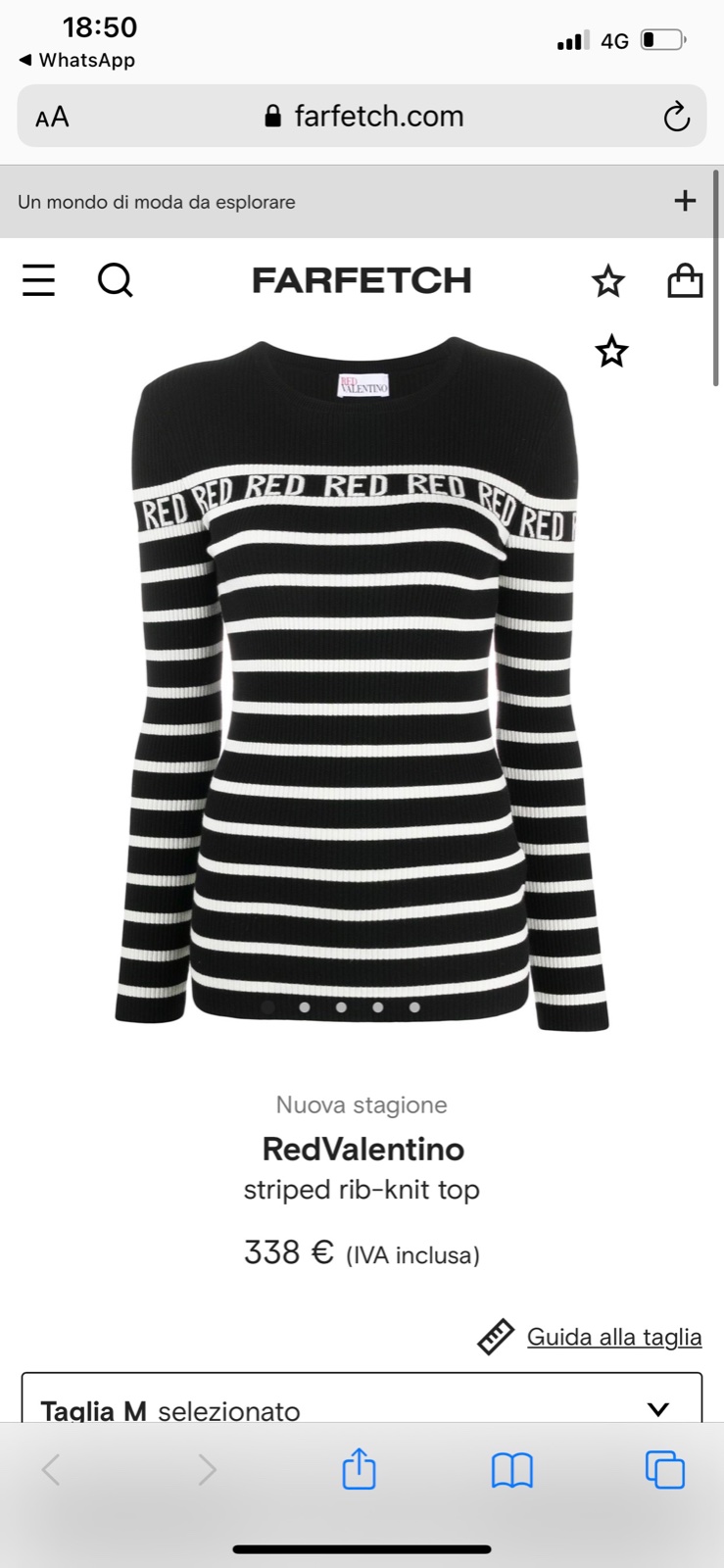Open Safari bookmarks

(511, 1469)
